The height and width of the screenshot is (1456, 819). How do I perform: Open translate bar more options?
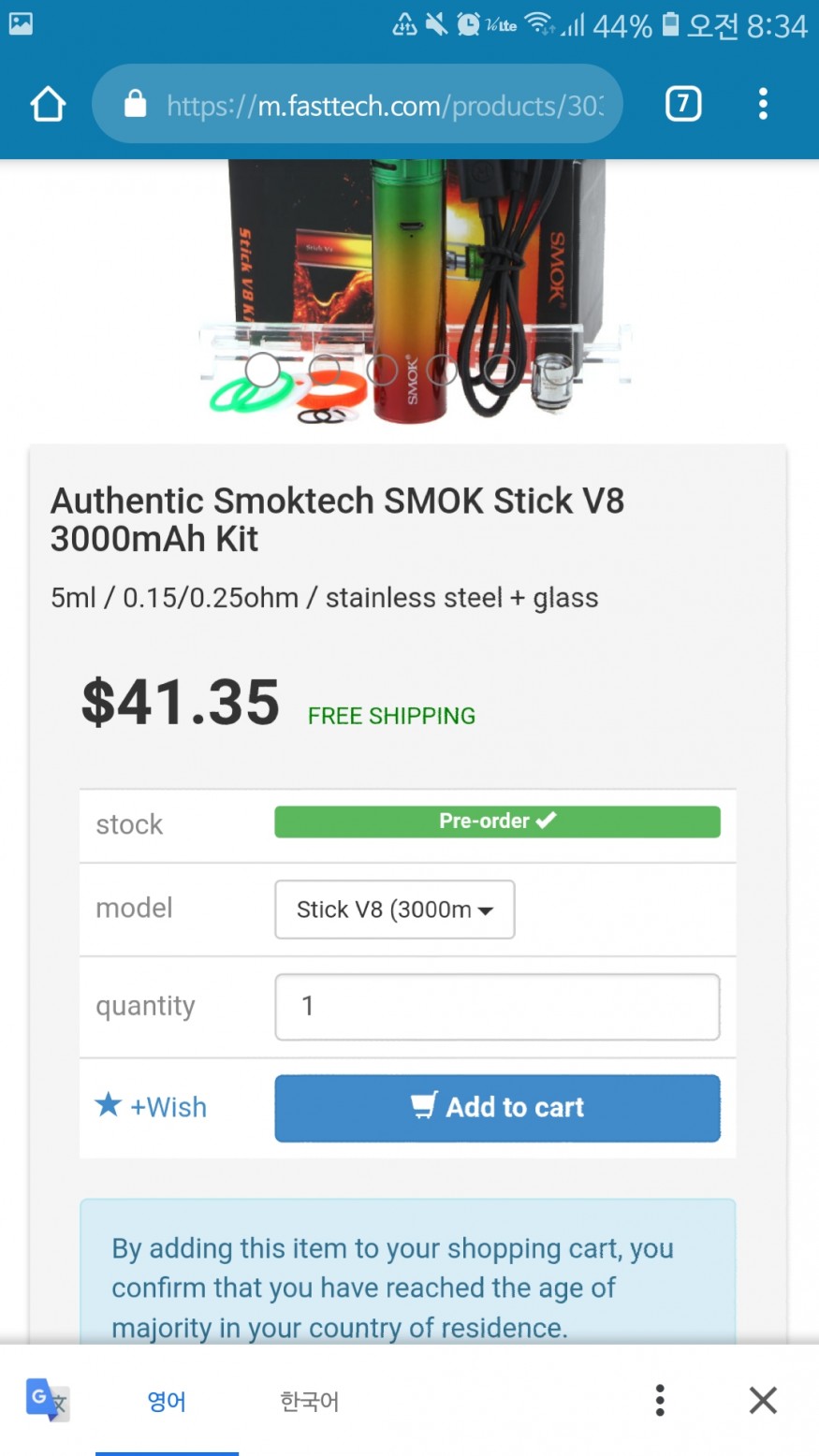pos(660,1401)
